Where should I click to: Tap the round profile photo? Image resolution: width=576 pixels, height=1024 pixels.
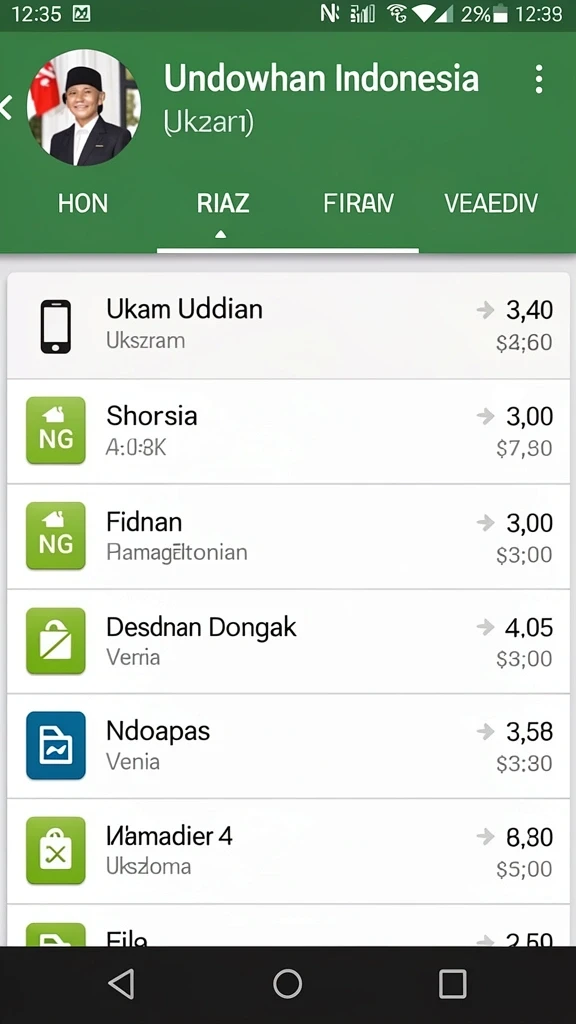click(x=84, y=108)
